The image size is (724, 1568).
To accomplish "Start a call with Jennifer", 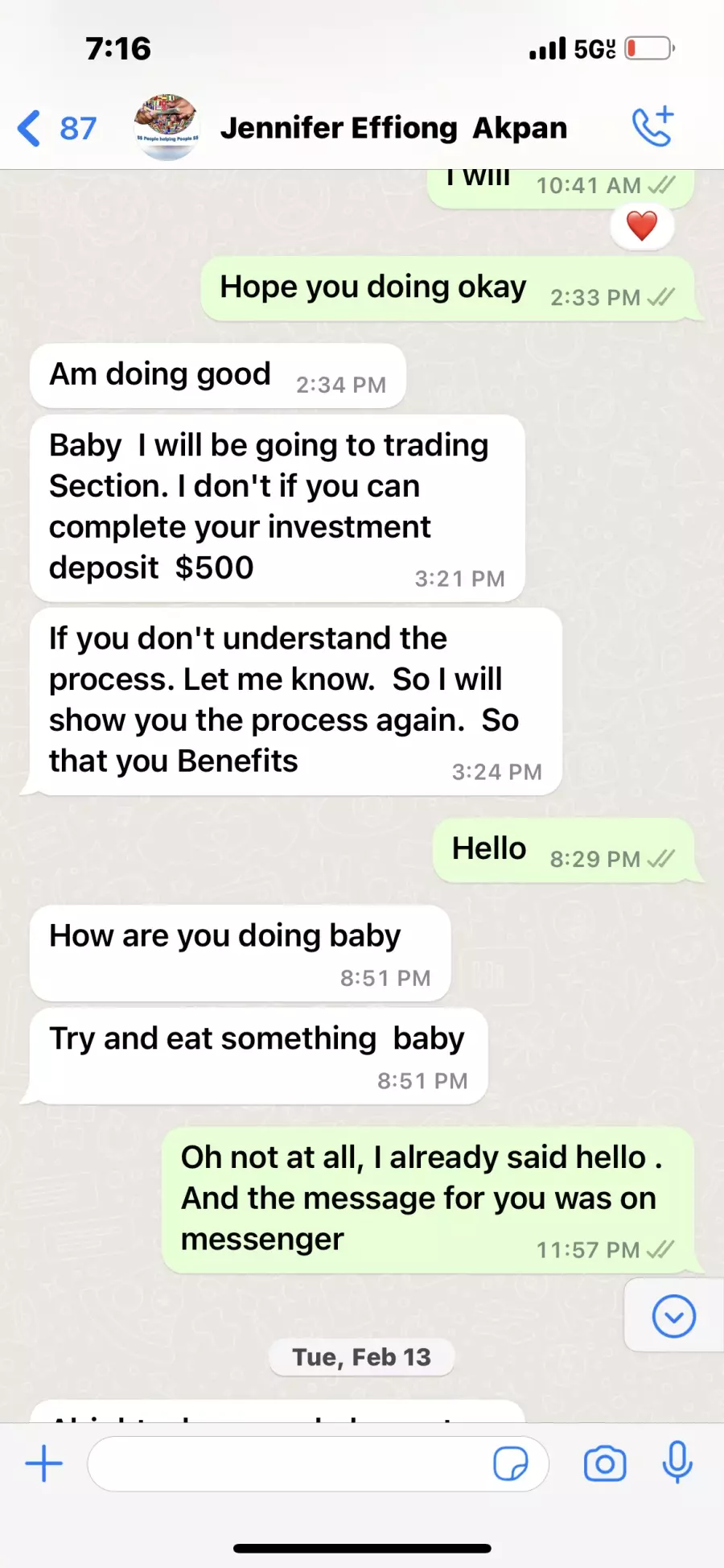I will tap(652, 126).
